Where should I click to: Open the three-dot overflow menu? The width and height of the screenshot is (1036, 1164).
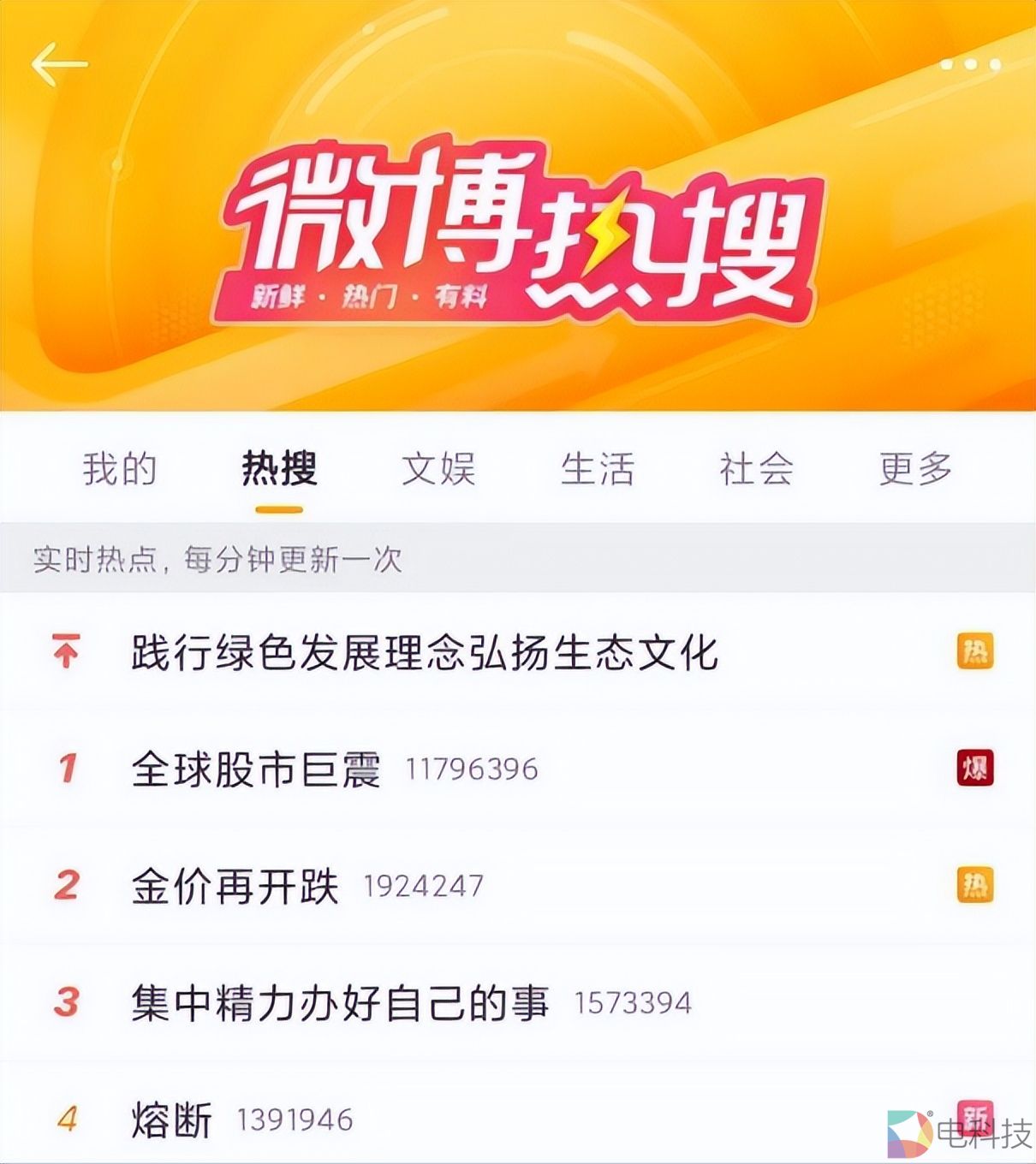970,64
